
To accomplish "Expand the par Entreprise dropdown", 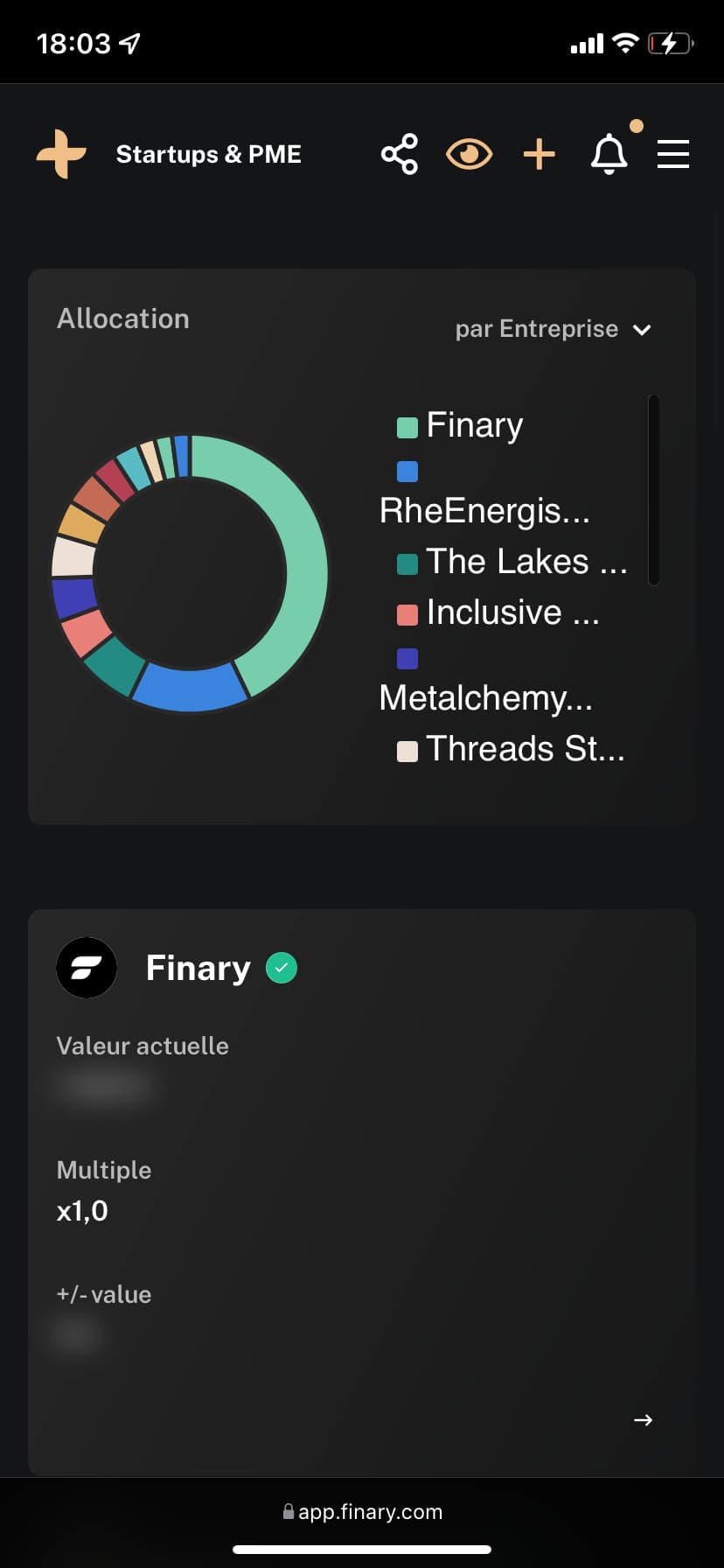I will coord(553,329).
